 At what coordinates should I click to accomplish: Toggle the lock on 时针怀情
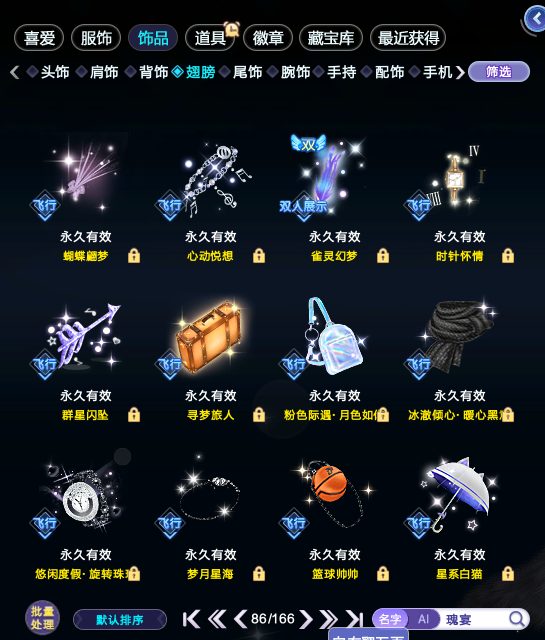(x=508, y=256)
